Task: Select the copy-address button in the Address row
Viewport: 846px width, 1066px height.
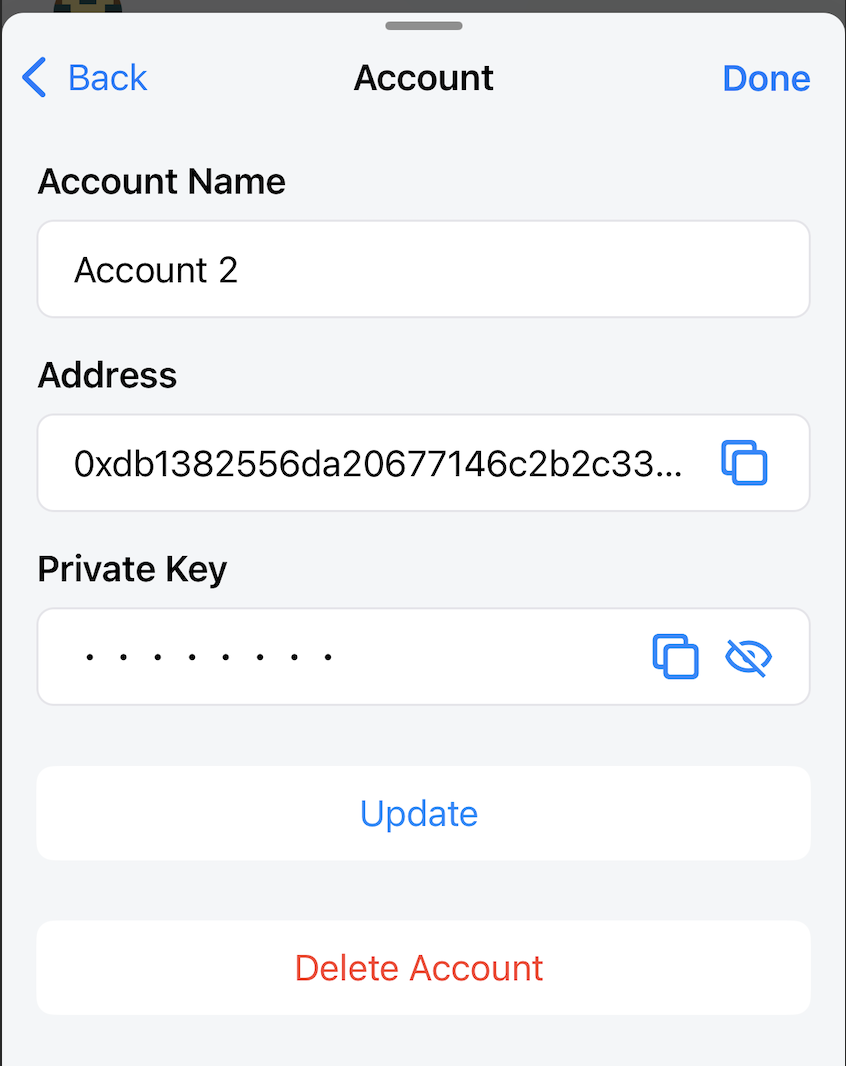Action: 744,462
